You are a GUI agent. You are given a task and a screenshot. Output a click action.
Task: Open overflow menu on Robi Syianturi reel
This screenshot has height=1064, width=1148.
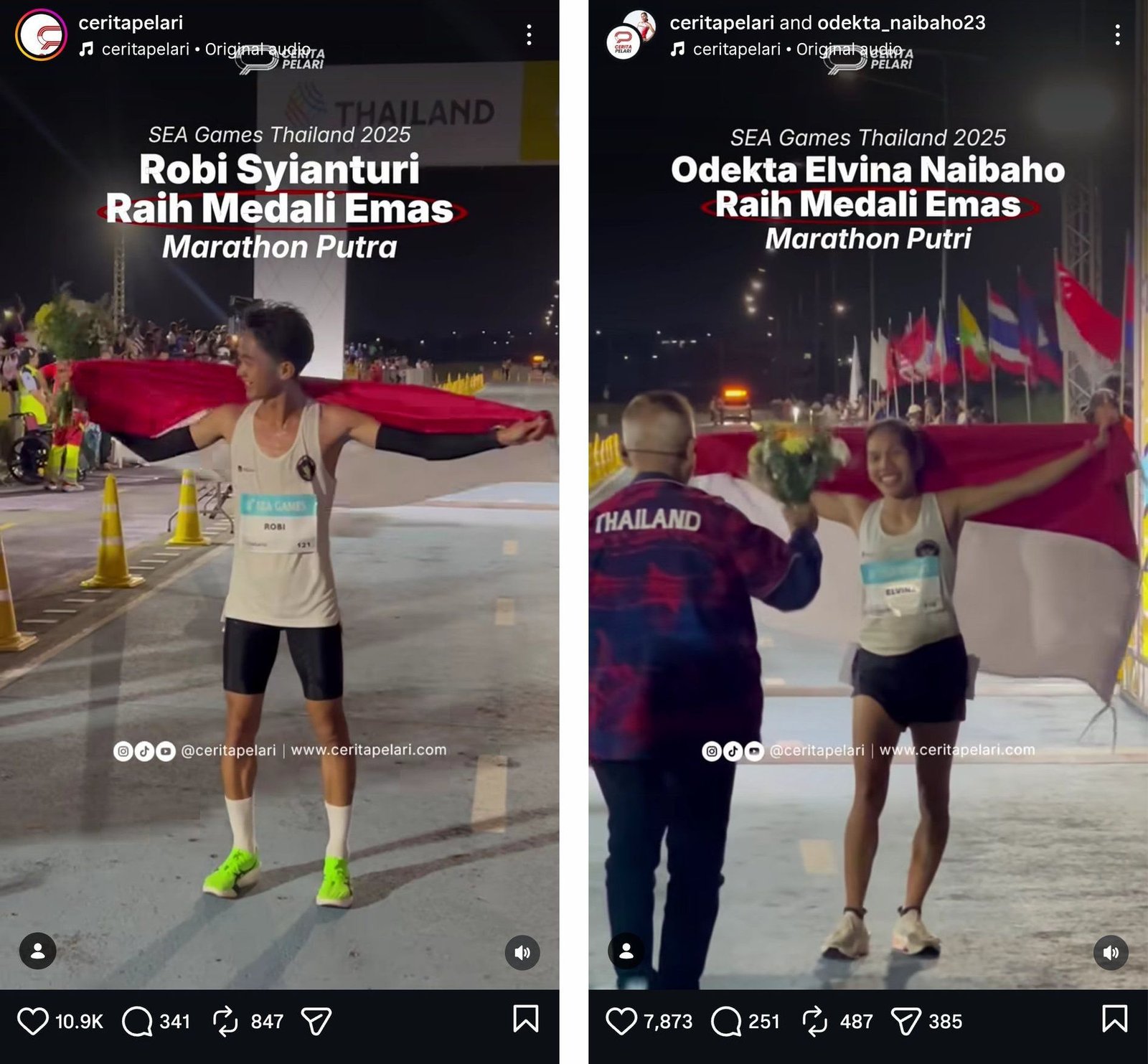tap(529, 34)
